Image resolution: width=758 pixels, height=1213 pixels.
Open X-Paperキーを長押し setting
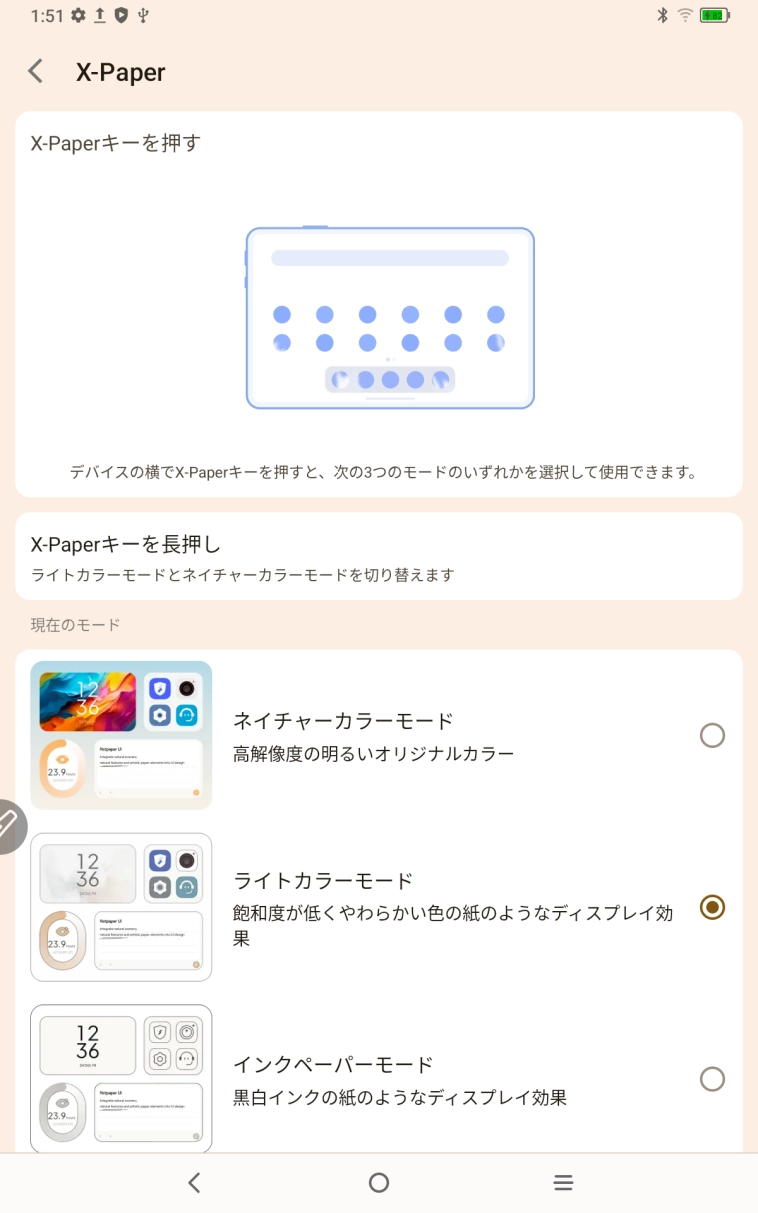[378, 557]
